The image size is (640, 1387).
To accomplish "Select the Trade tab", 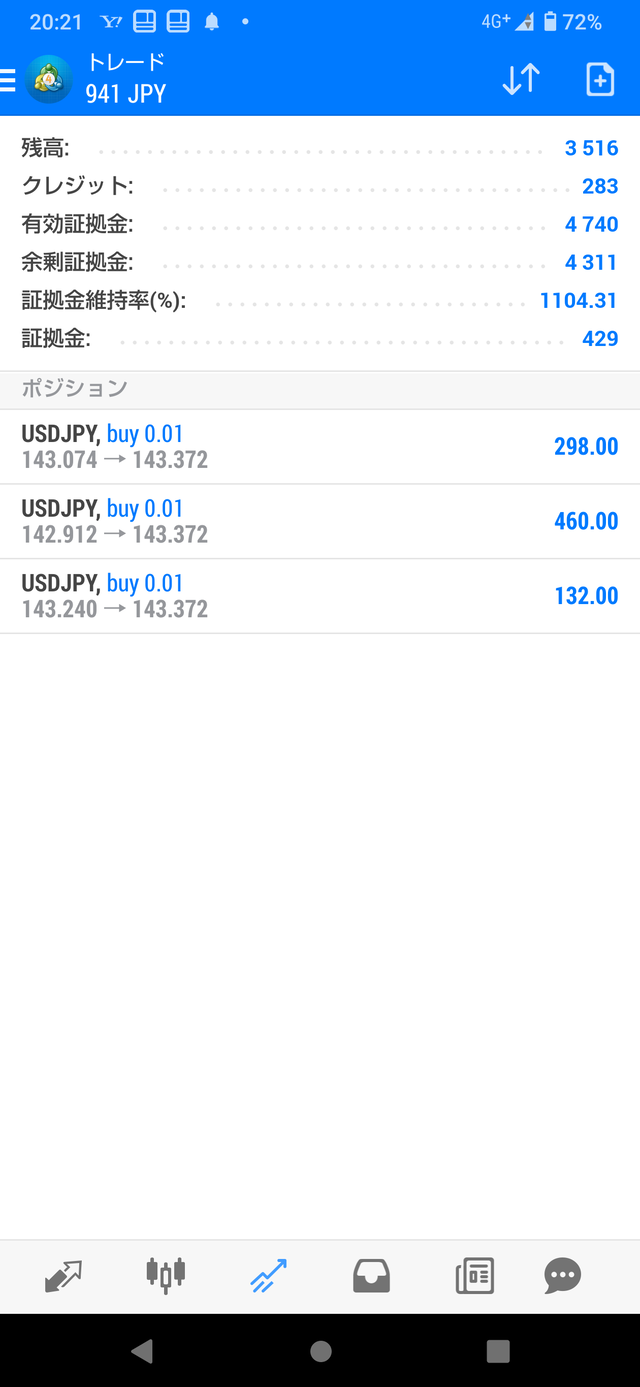I will pos(268,1276).
